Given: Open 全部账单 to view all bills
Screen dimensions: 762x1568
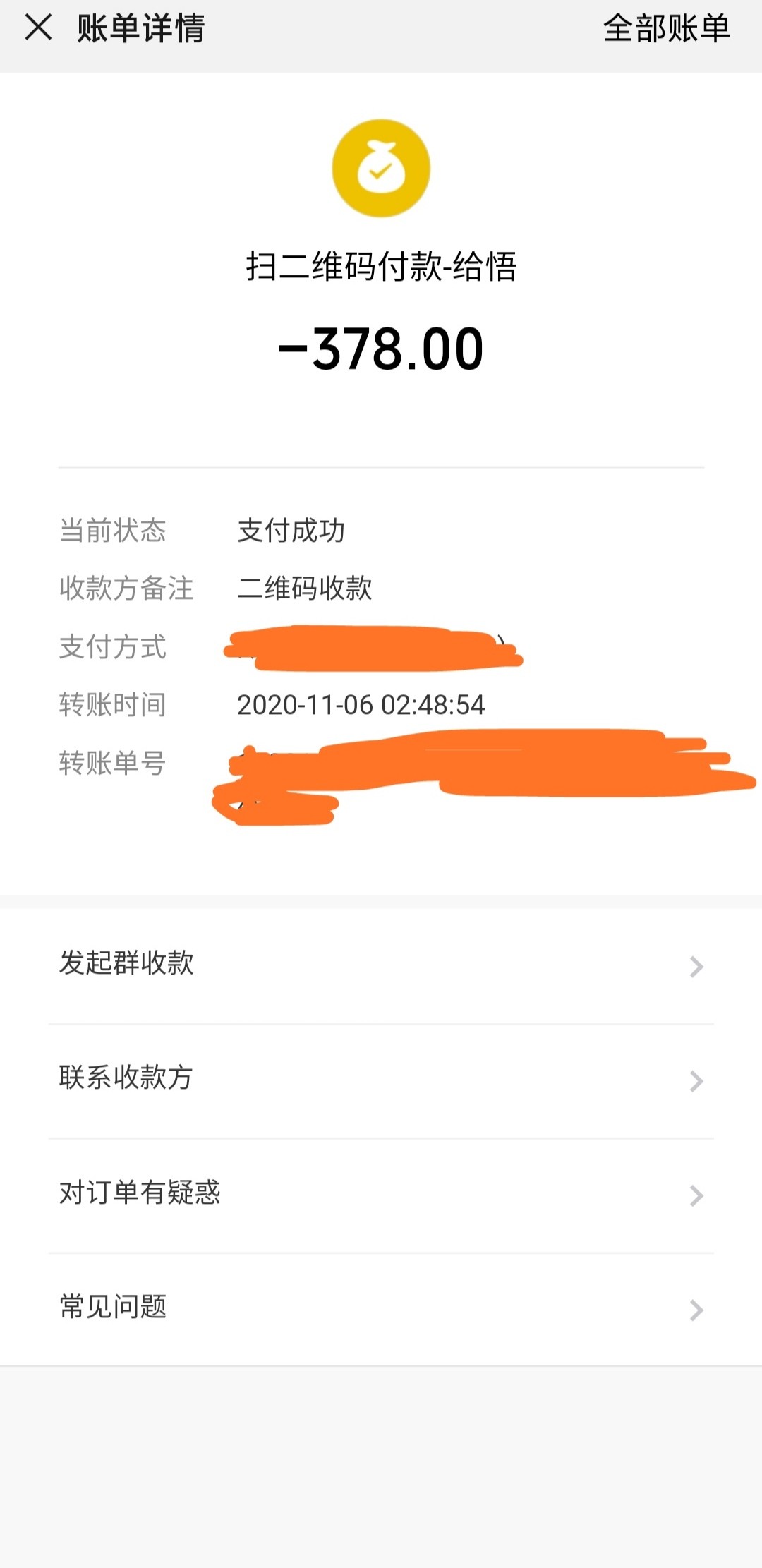Looking at the screenshot, I should click(665, 29).
